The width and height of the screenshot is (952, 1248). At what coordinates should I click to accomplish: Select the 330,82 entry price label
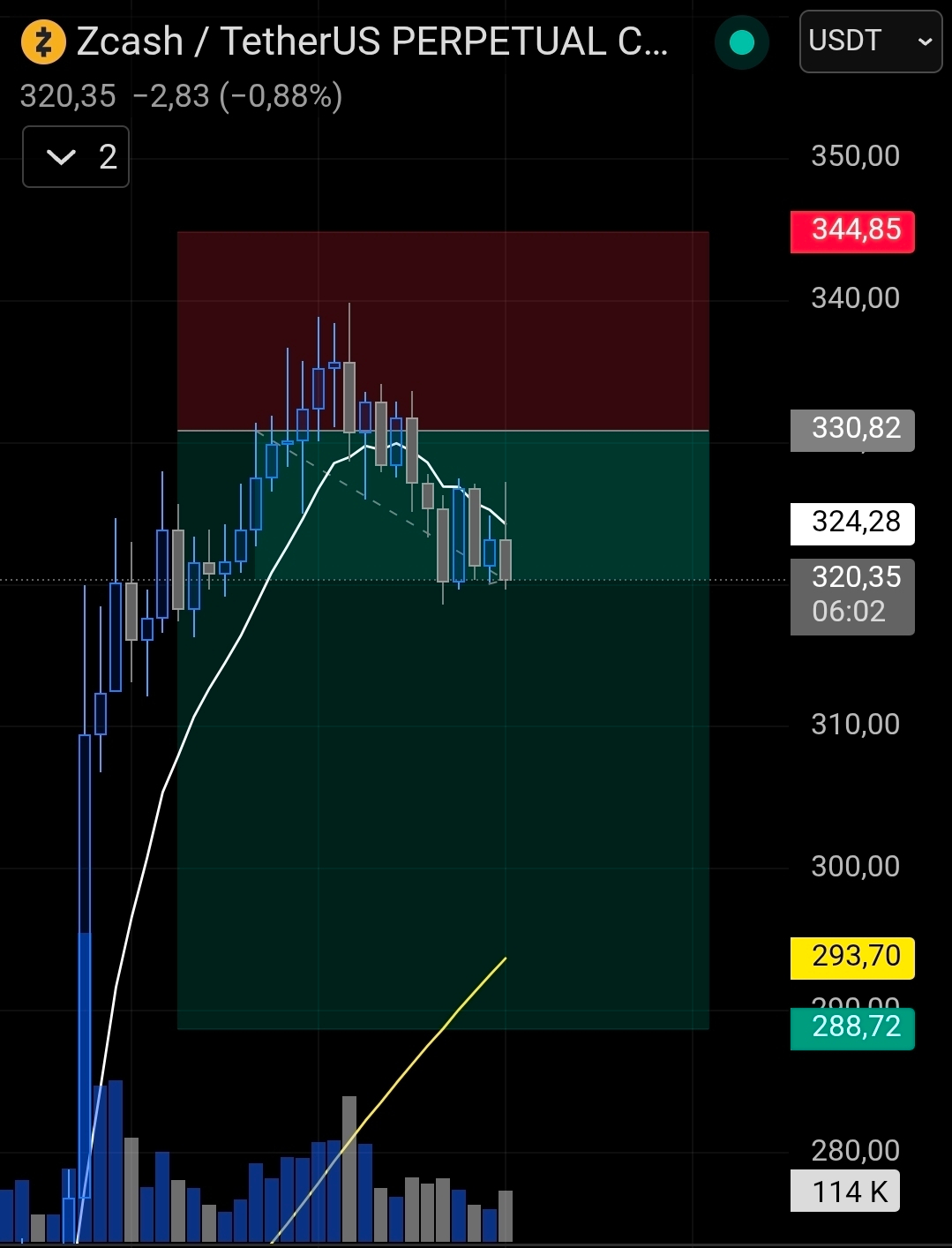(x=852, y=430)
